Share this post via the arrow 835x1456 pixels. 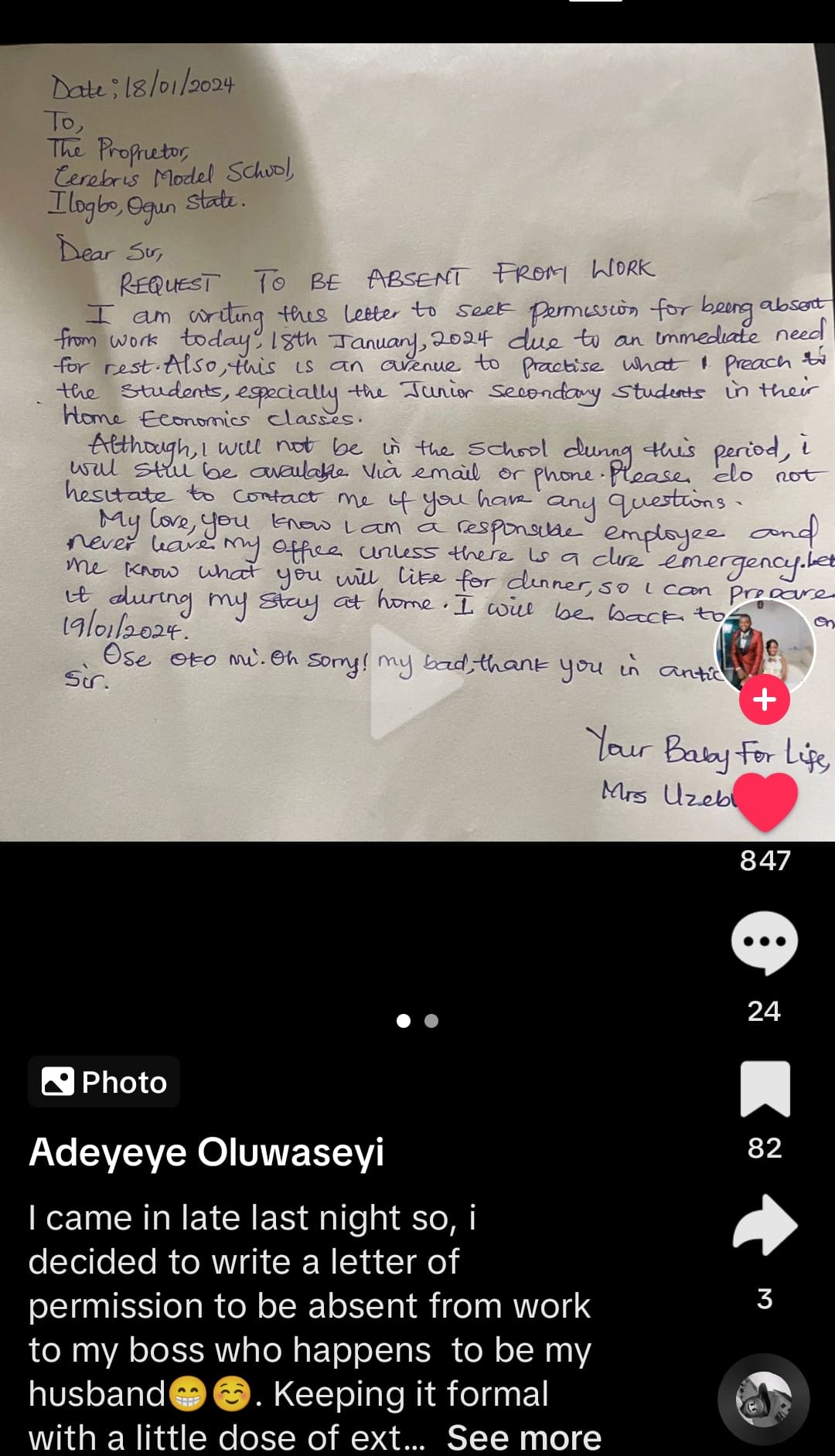pyautogui.click(x=765, y=1224)
